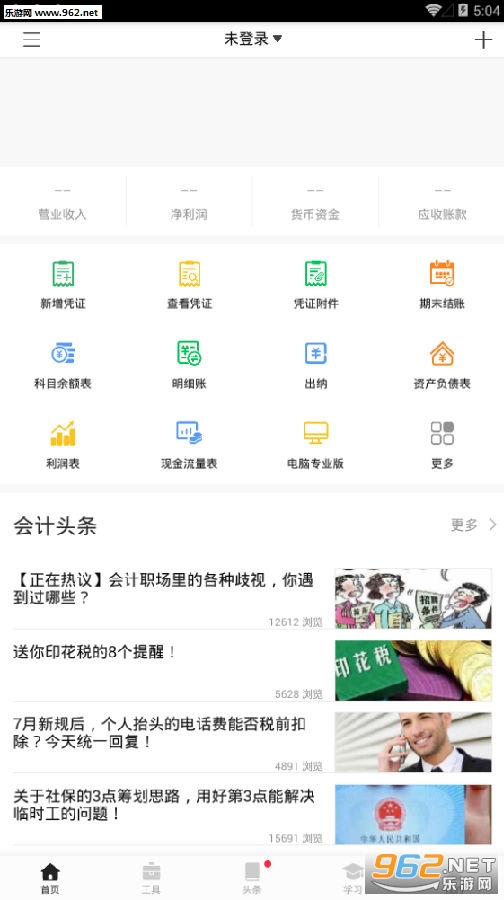Open the hamburger drawer menu

click(32, 39)
